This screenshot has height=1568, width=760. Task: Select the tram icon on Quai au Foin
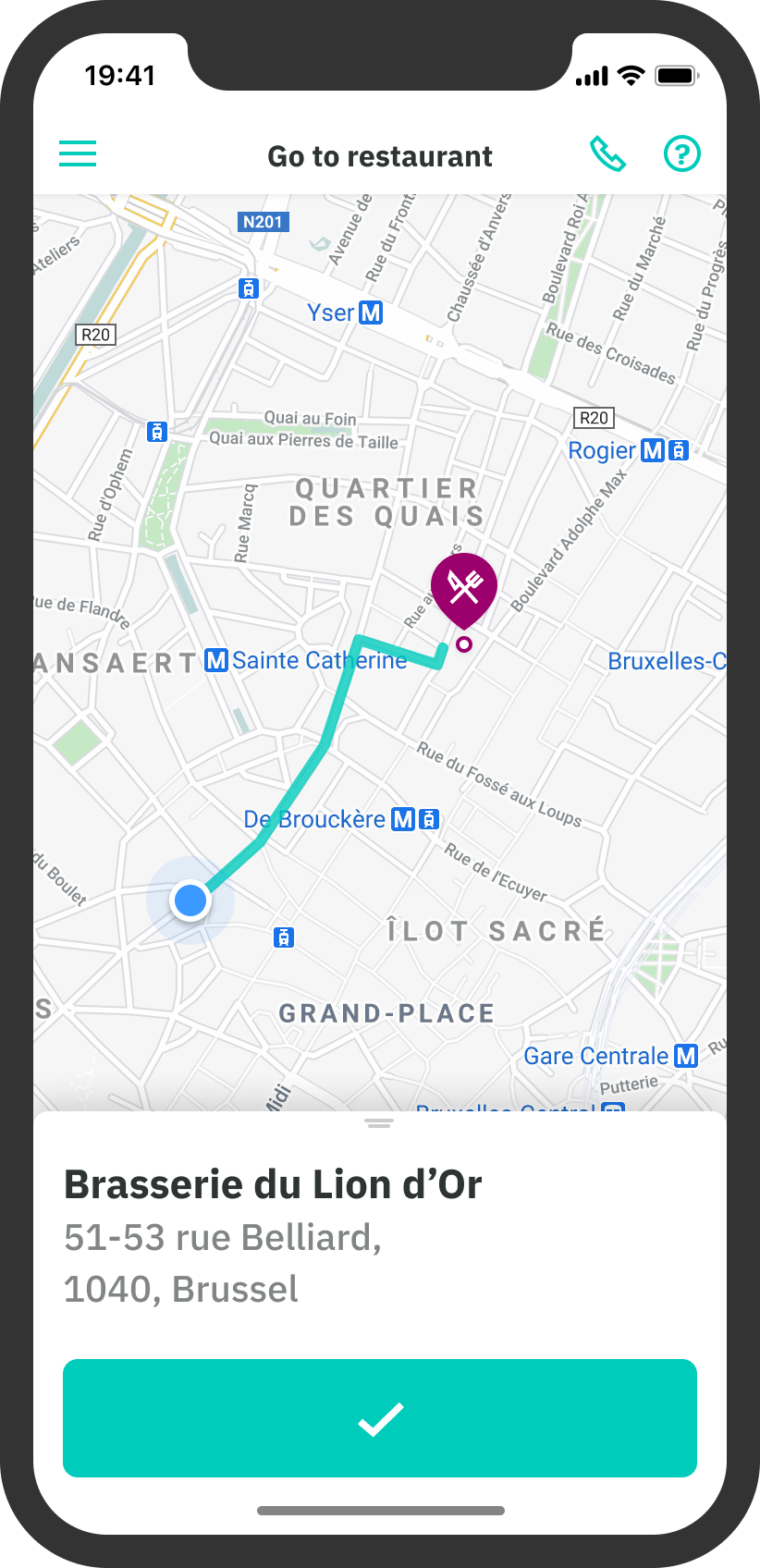tap(156, 431)
